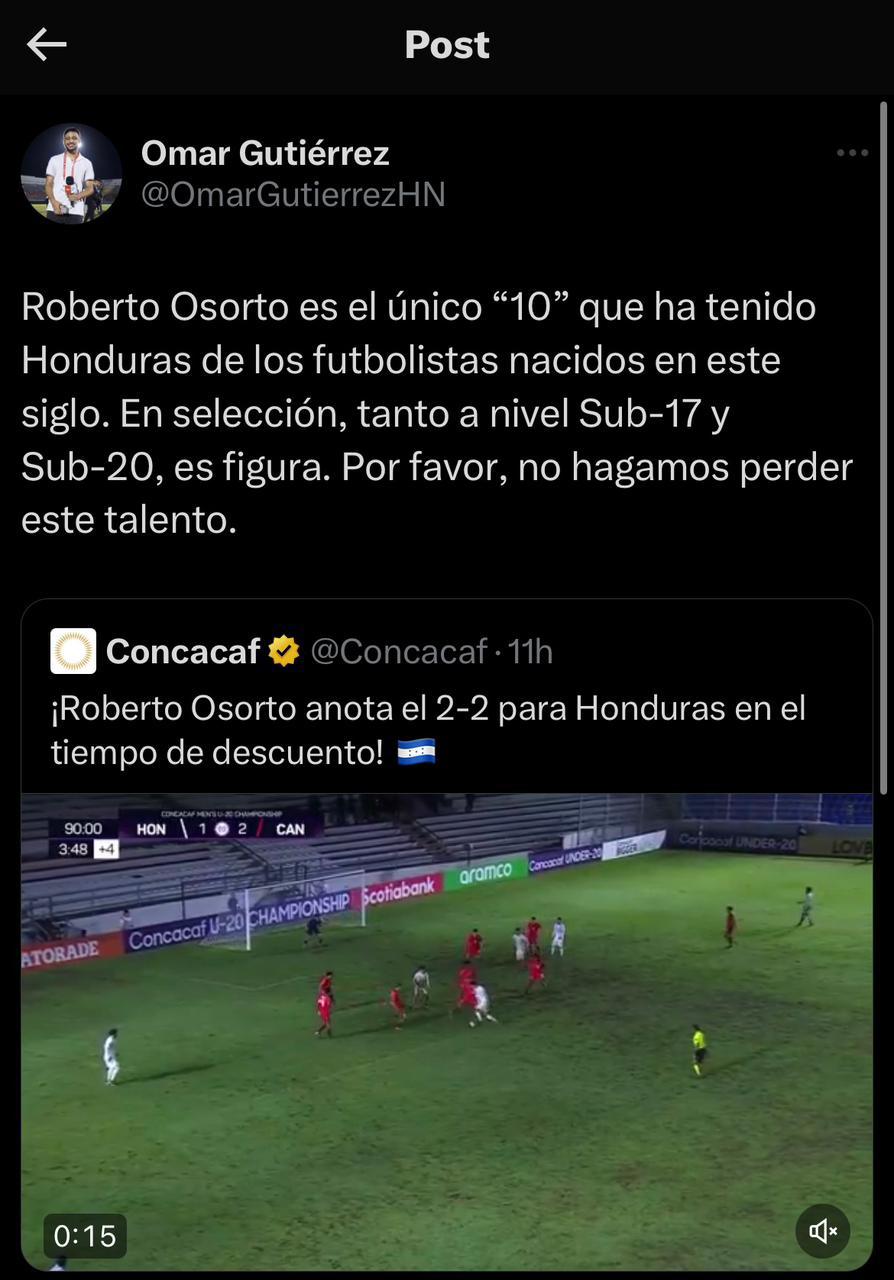This screenshot has width=894, height=1280.
Task: Open post options via the three-dot icon
Action: 855,150
